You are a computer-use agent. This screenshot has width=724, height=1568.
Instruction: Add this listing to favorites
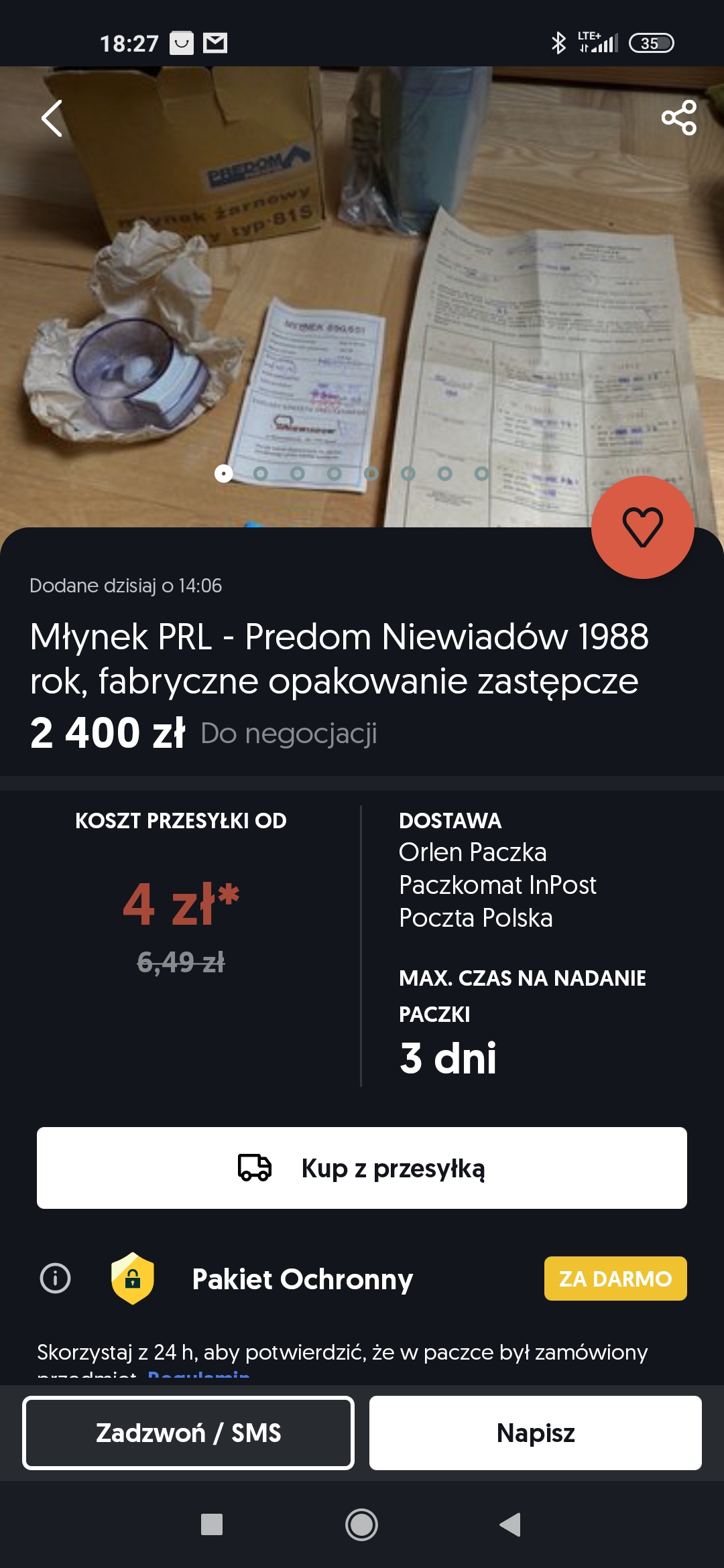(x=642, y=527)
